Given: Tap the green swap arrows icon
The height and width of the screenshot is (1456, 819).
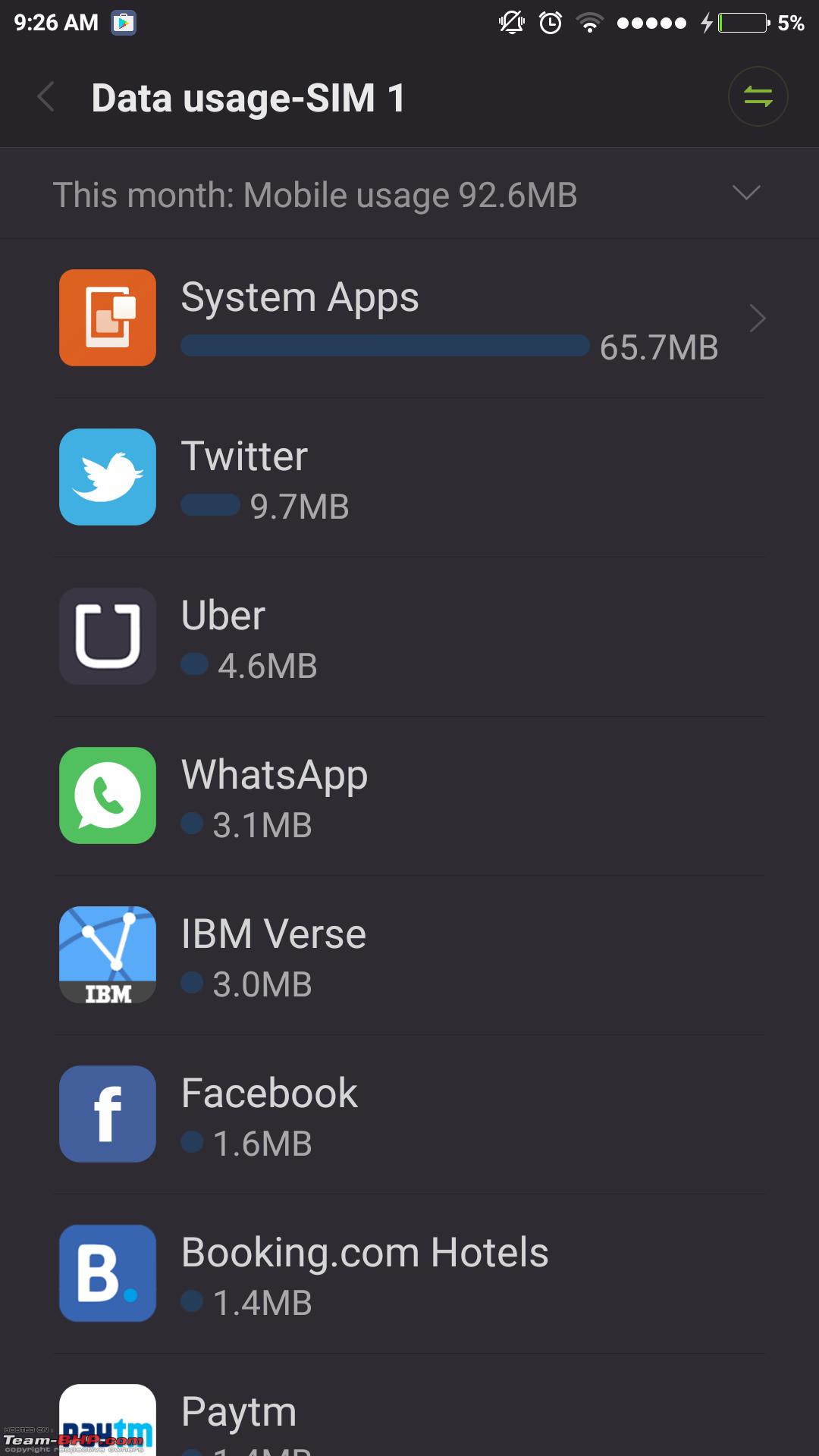Looking at the screenshot, I should pos(758,97).
